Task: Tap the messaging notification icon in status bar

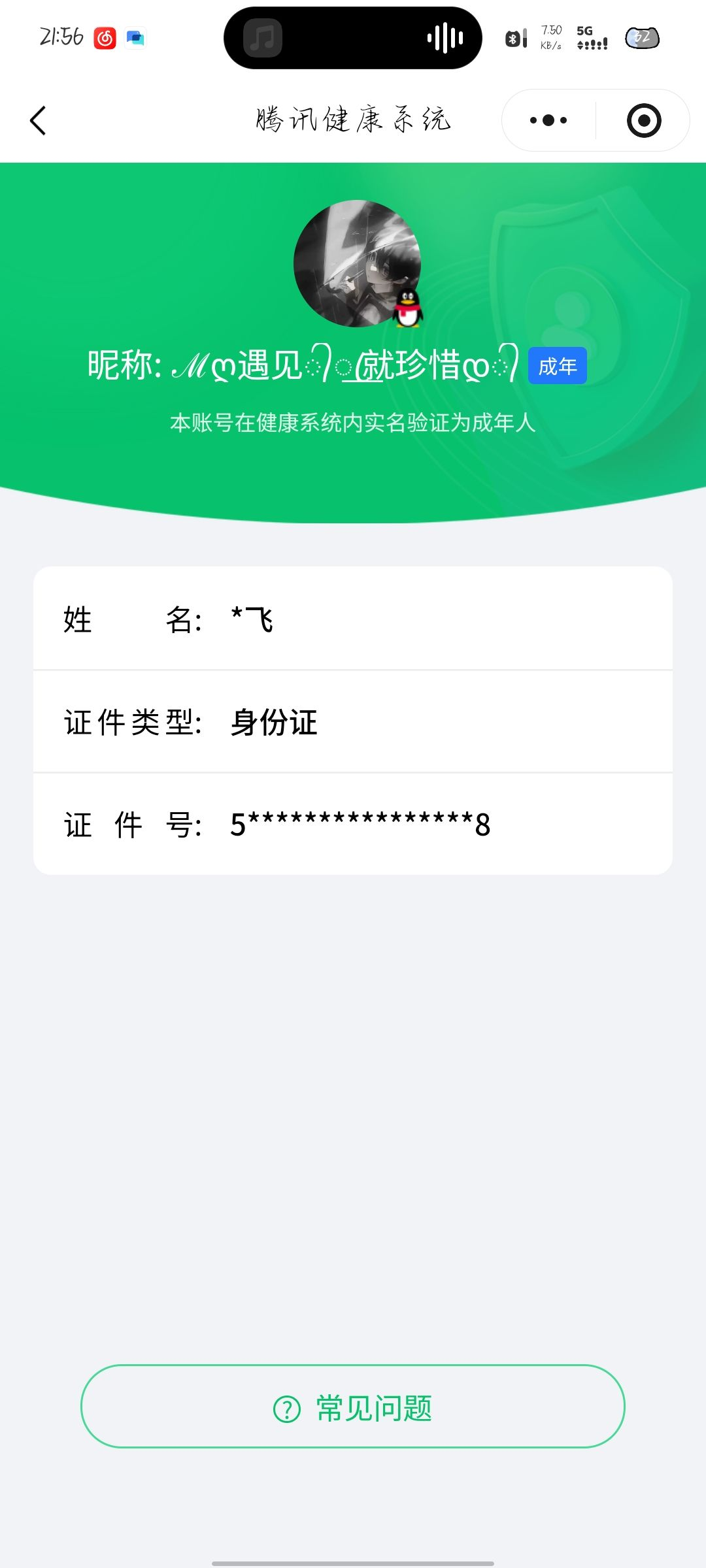Action: [135, 38]
